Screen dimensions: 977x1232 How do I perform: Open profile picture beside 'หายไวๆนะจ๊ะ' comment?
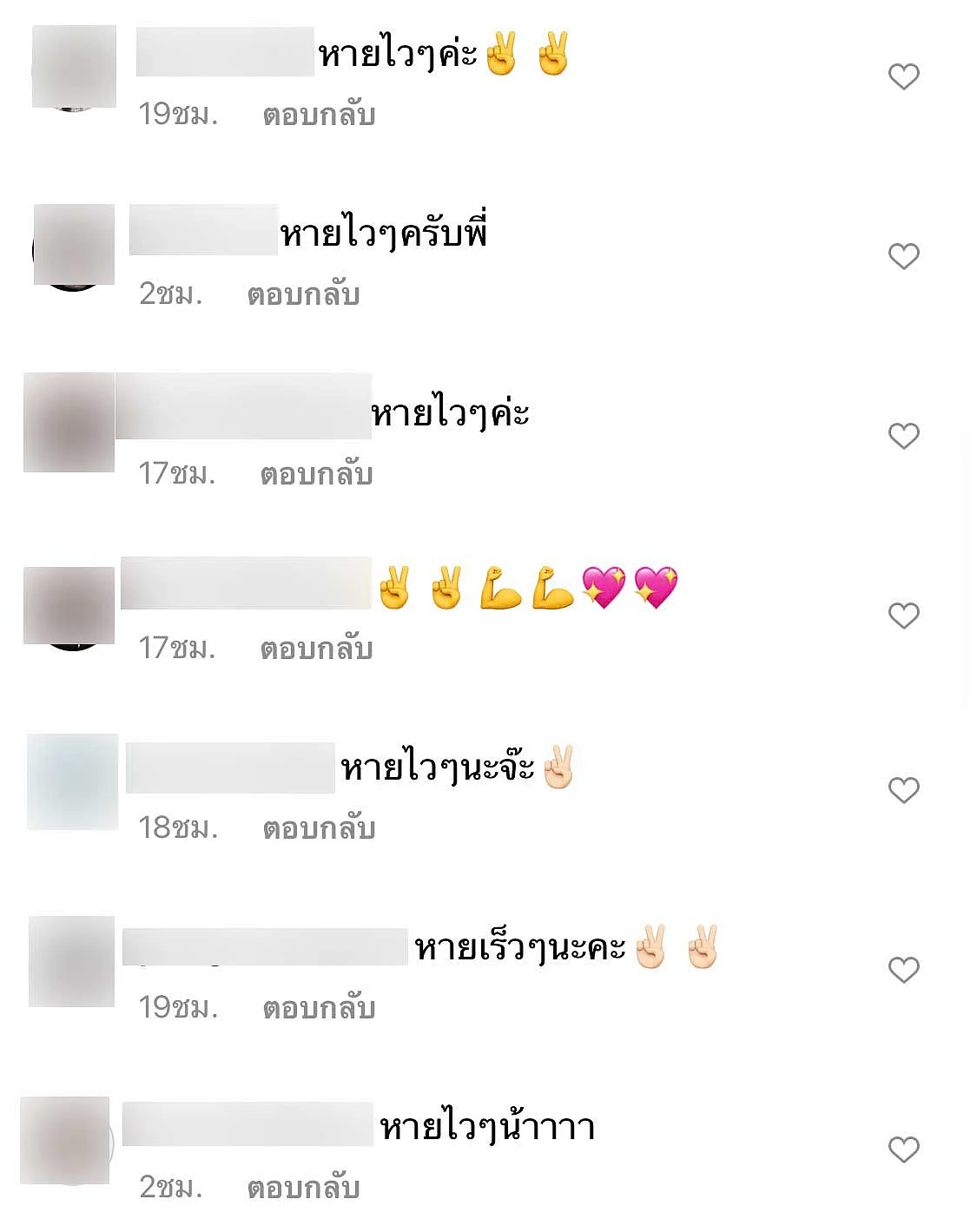pyautogui.click(x=73, y=781)
